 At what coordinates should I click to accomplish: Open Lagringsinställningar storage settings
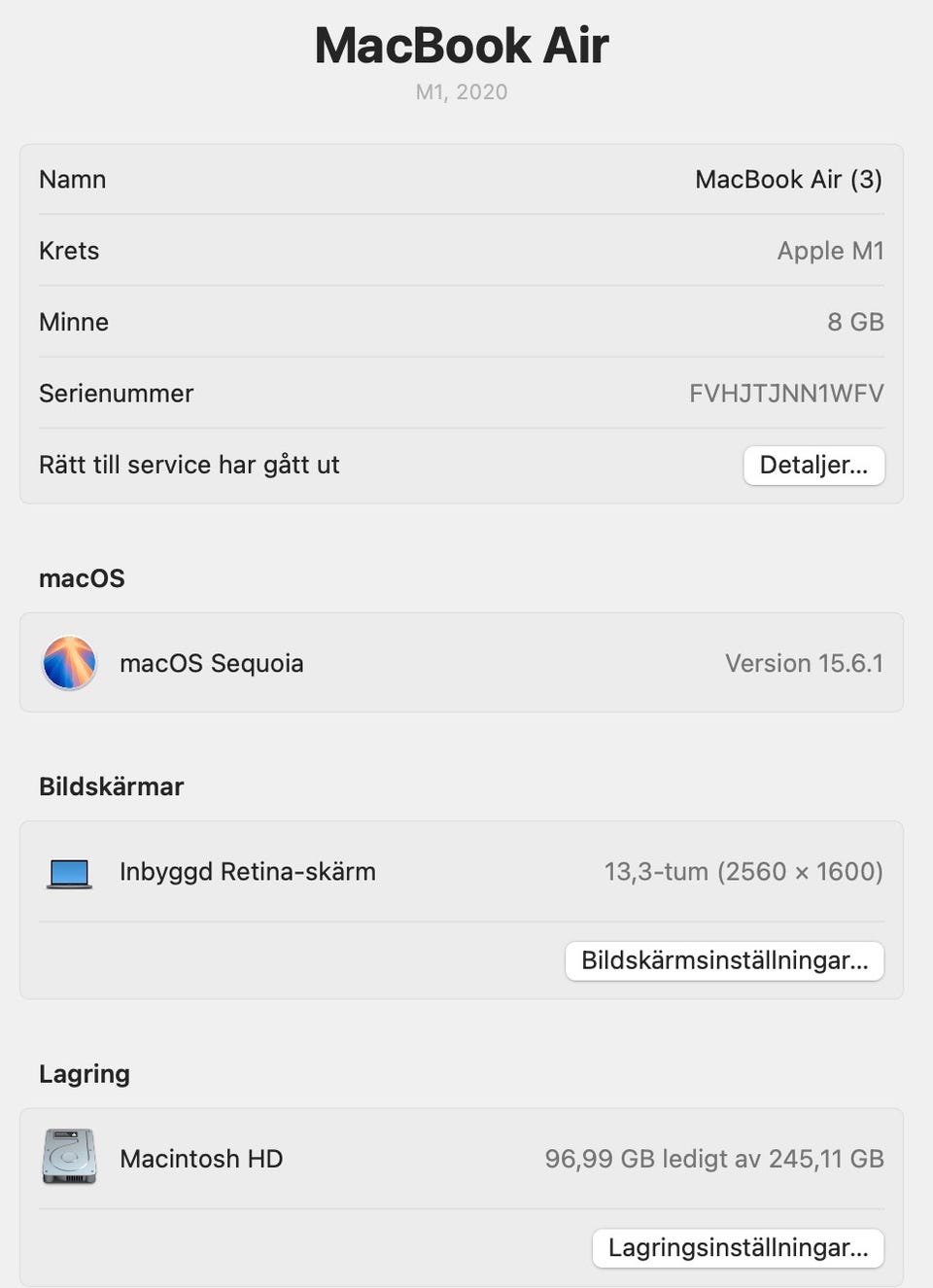coord(738,1248)
